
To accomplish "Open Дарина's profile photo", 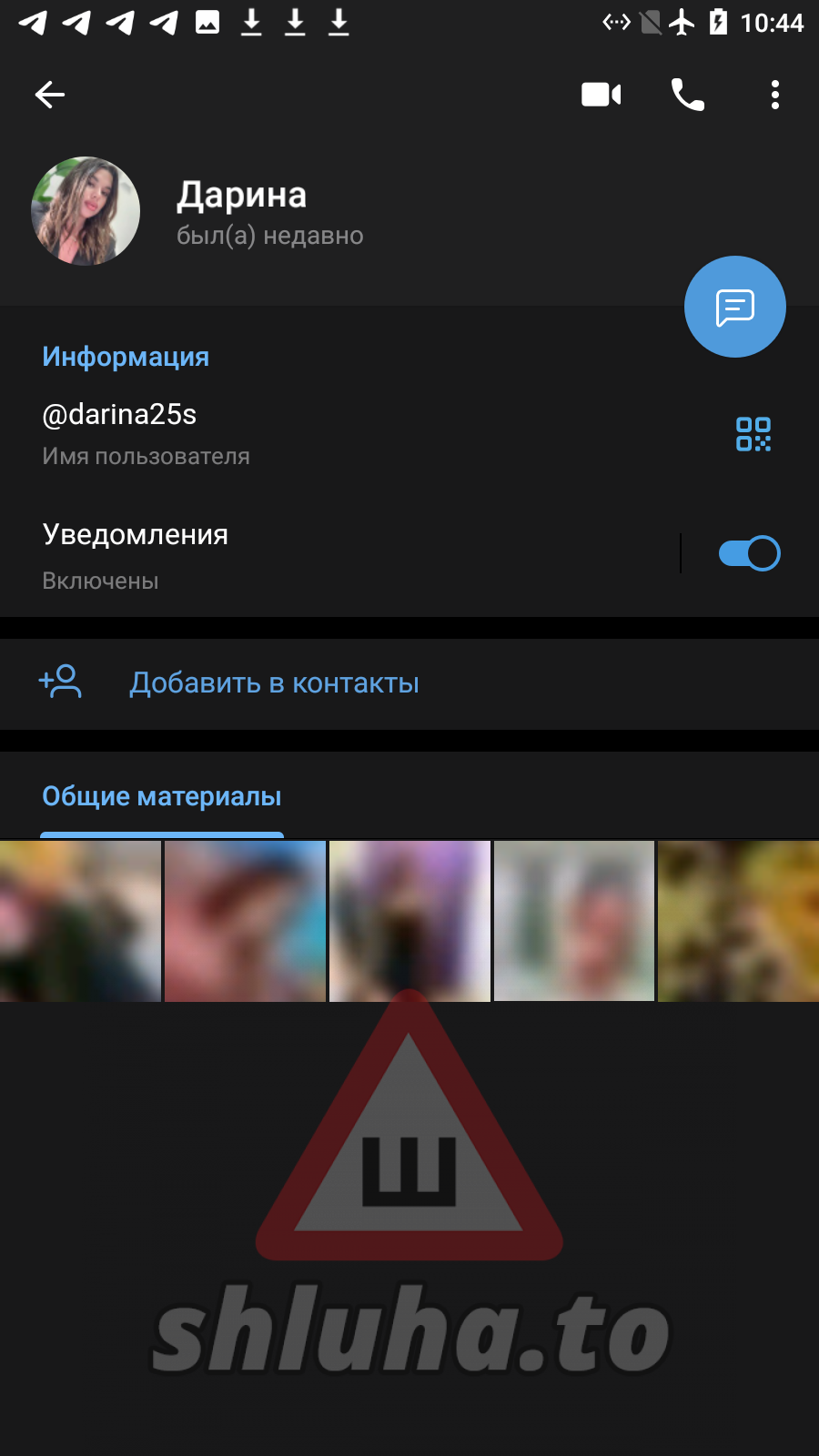I will tap(86, 211).
